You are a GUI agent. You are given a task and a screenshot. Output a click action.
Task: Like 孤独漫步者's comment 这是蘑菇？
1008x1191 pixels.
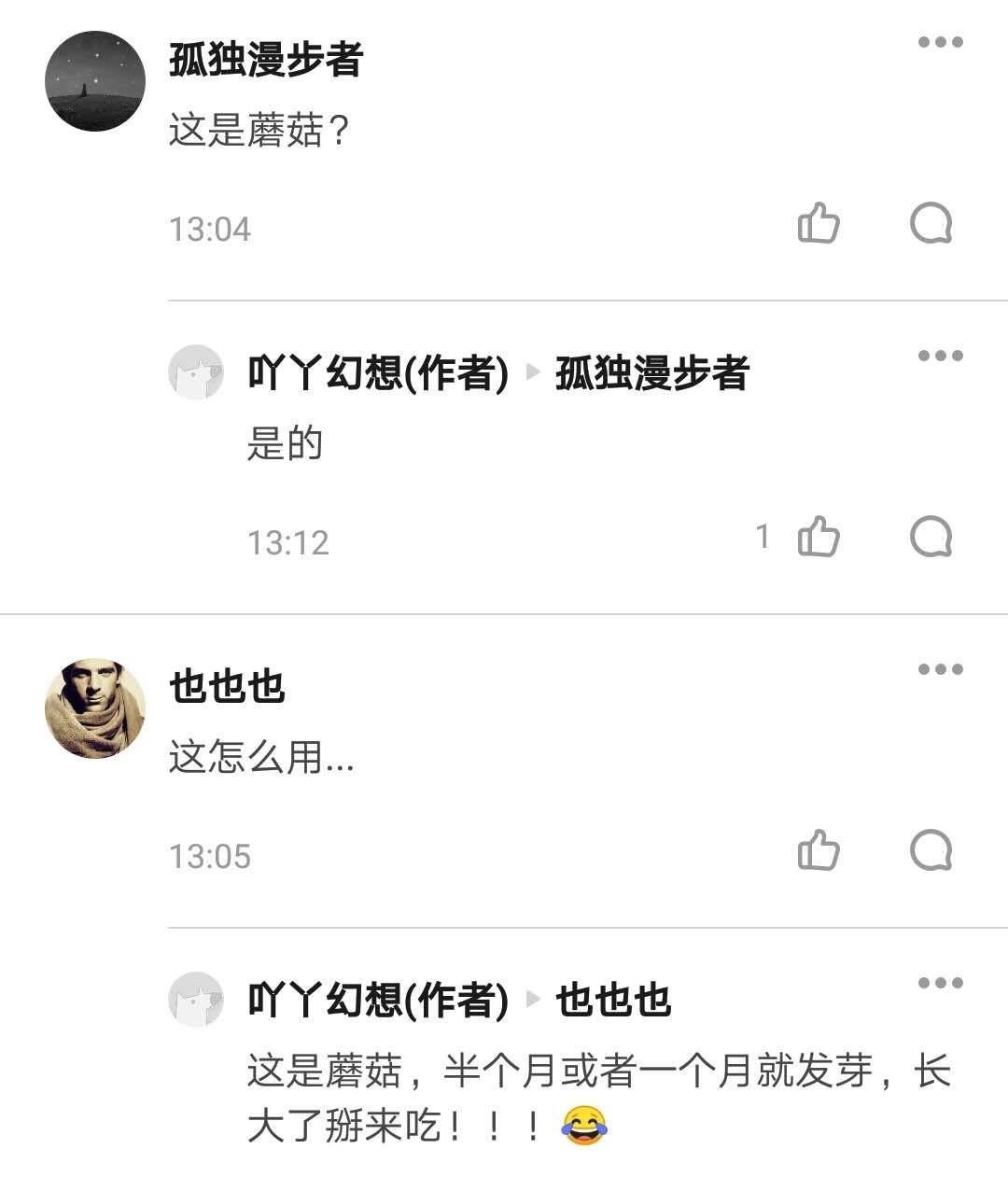point(819,223)
